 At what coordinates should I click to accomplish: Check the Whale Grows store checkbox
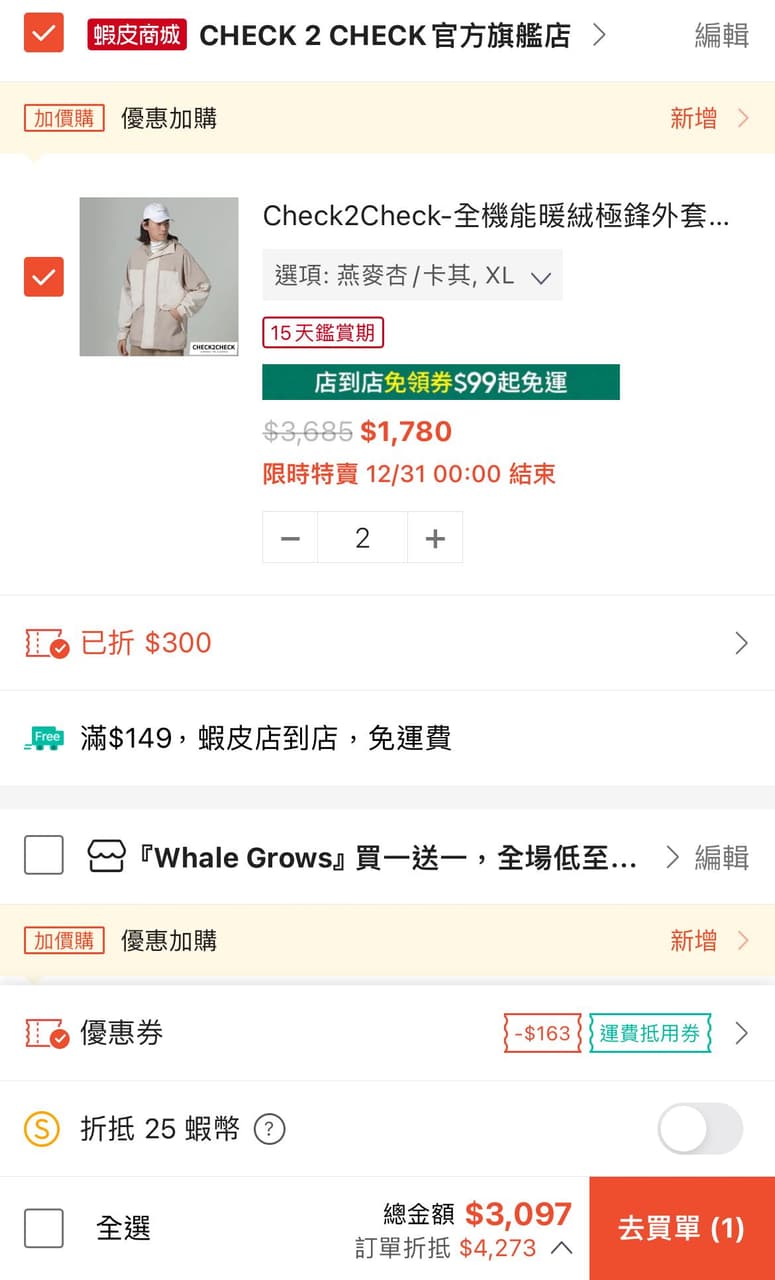[43, 858]
